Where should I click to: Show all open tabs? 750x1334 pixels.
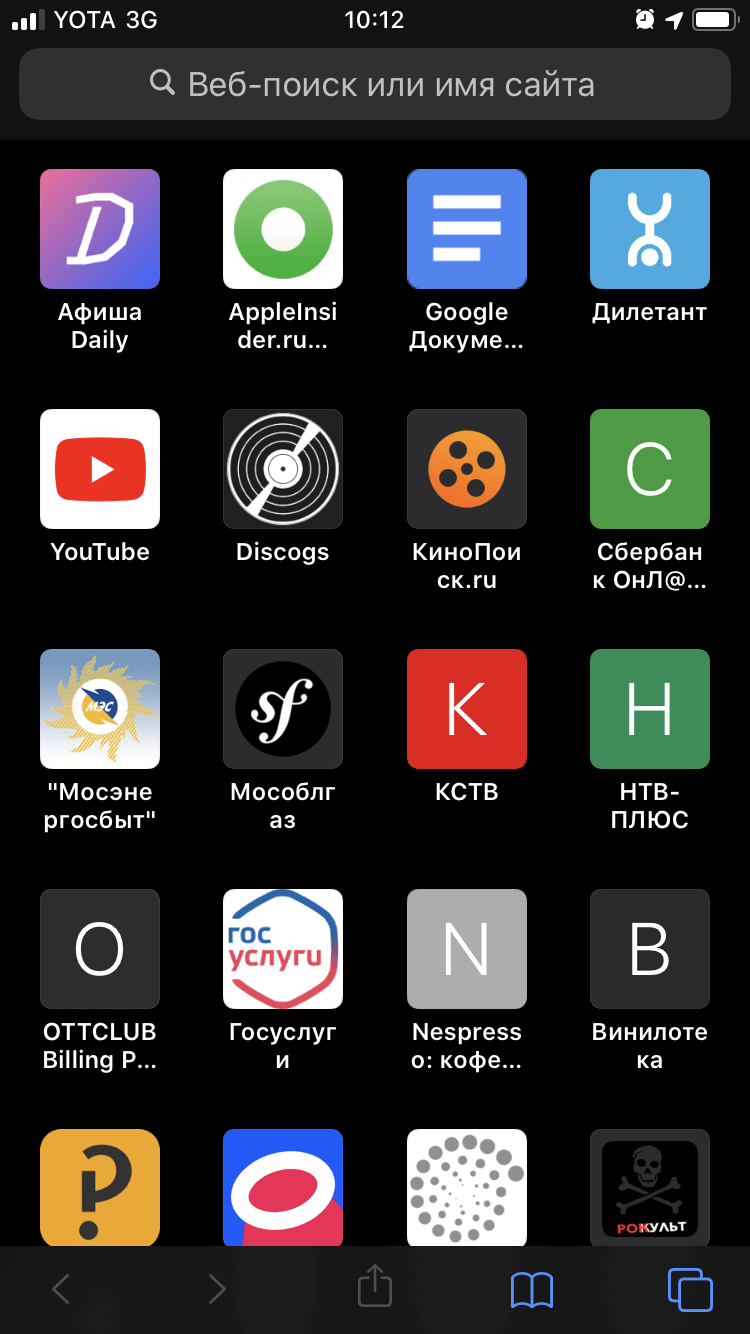pos(689,1289)
